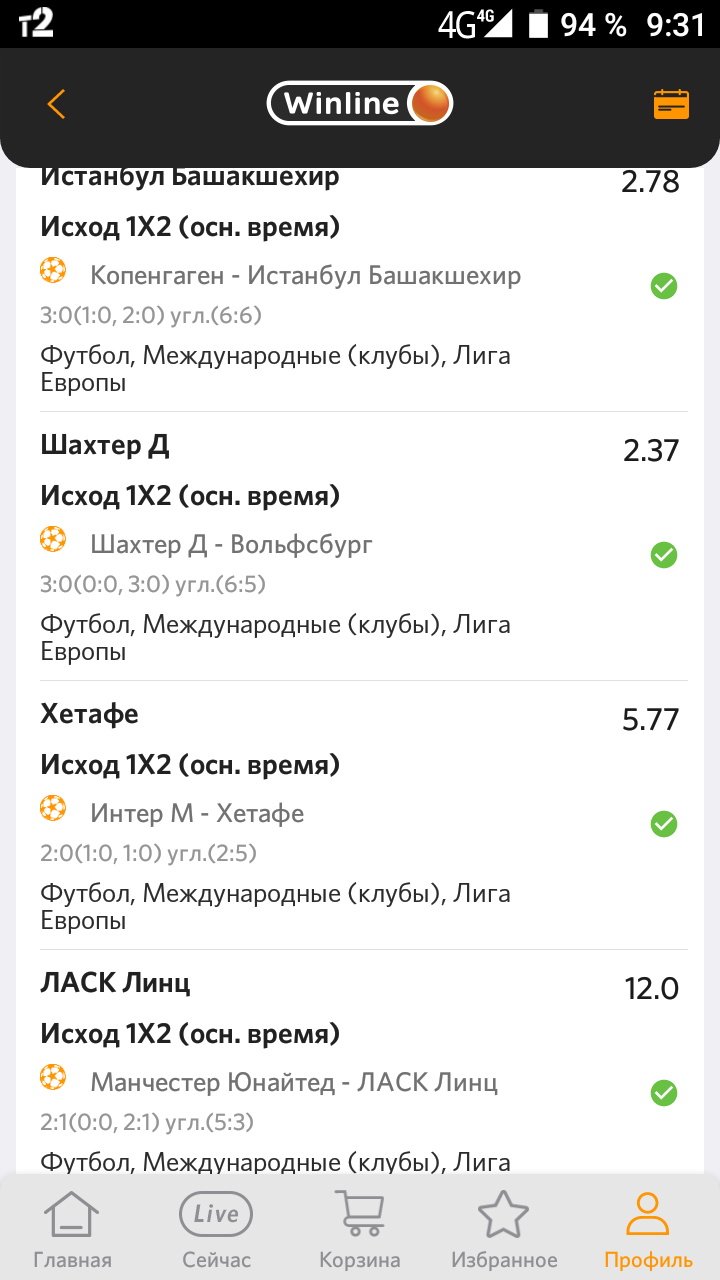Image resolution: width=720 pixels, height=1280 pixels.
Task: Open the calendar icon in the header
Action: click(671, 104)
